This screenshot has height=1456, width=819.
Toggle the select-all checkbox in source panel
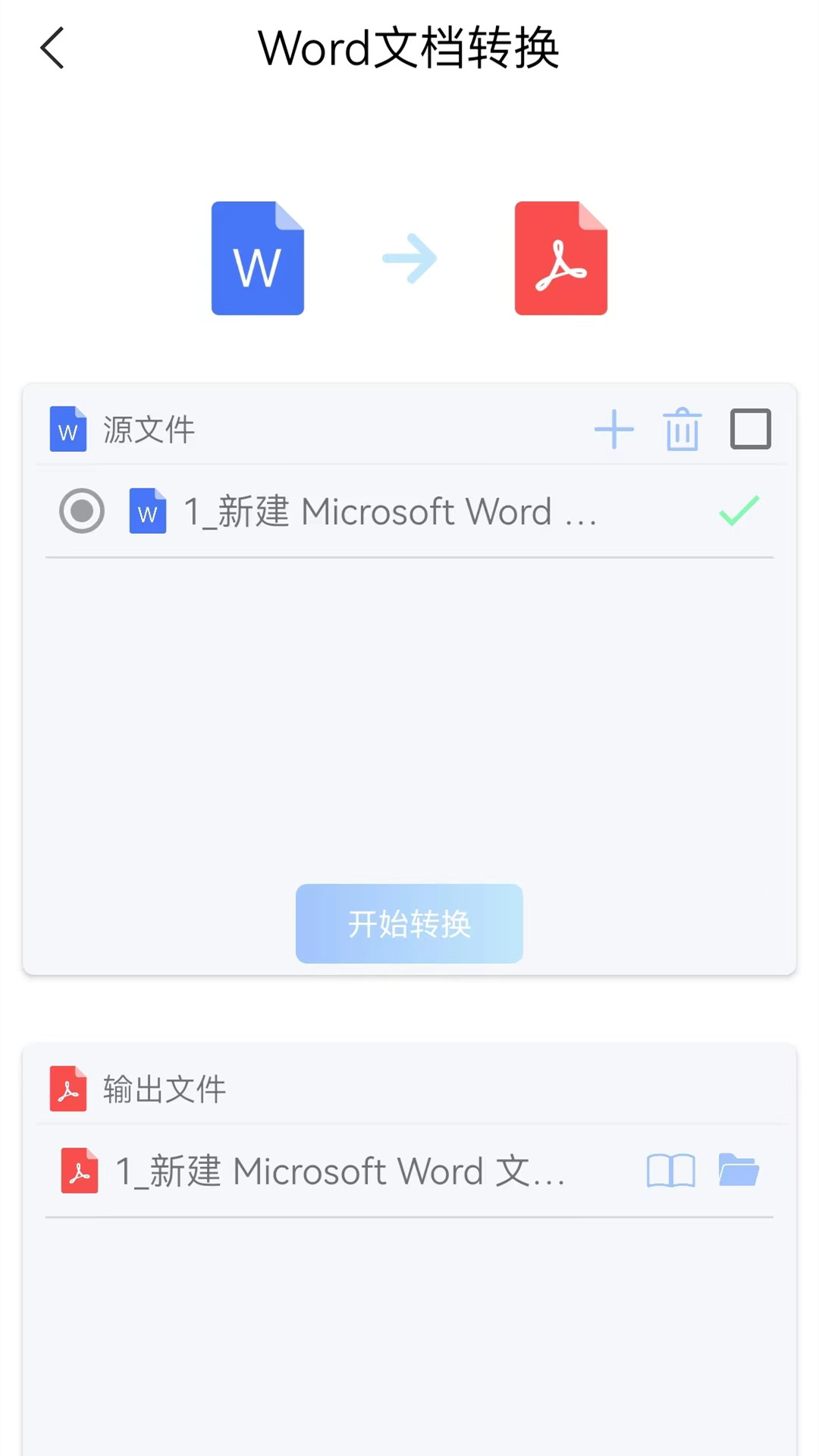tap(750, 429)
